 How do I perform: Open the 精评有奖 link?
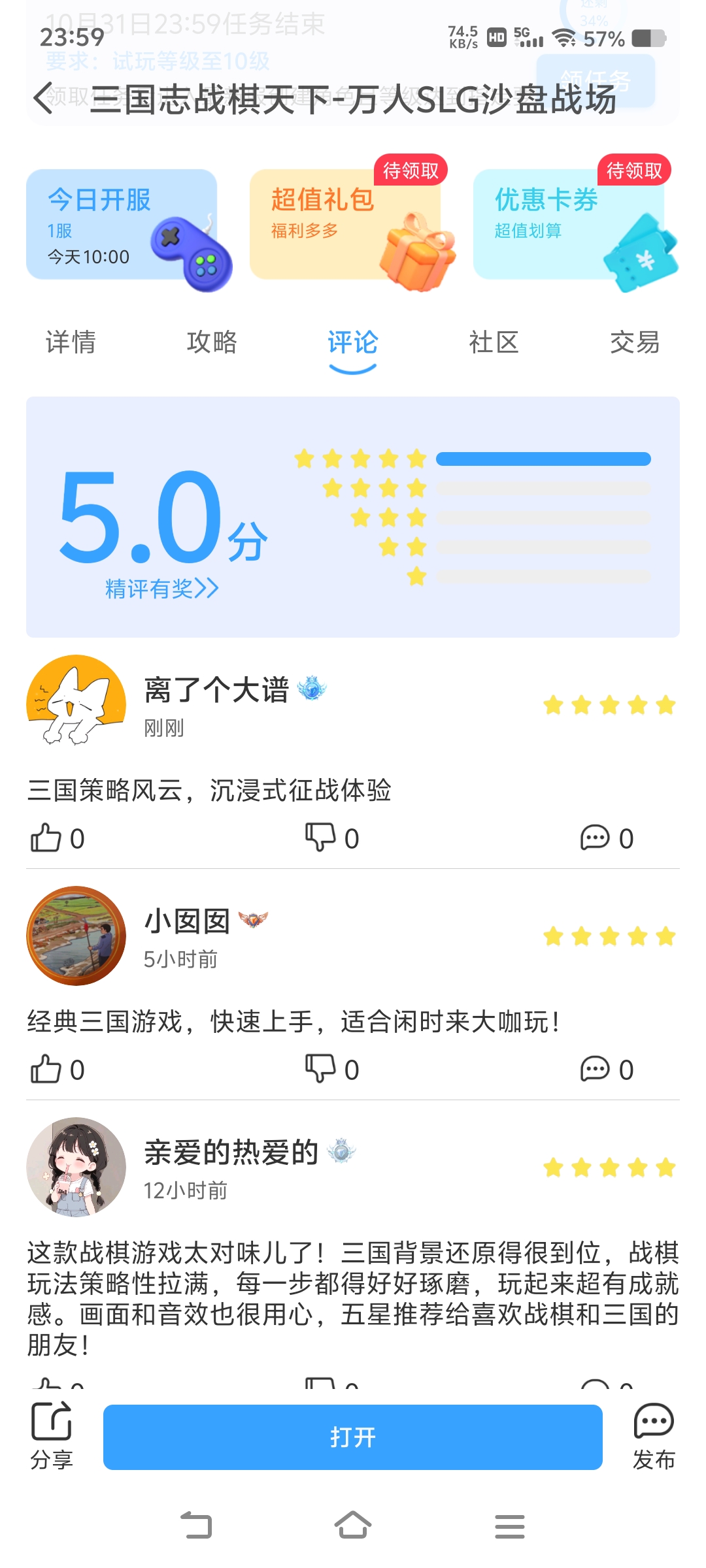pos(161,589)
